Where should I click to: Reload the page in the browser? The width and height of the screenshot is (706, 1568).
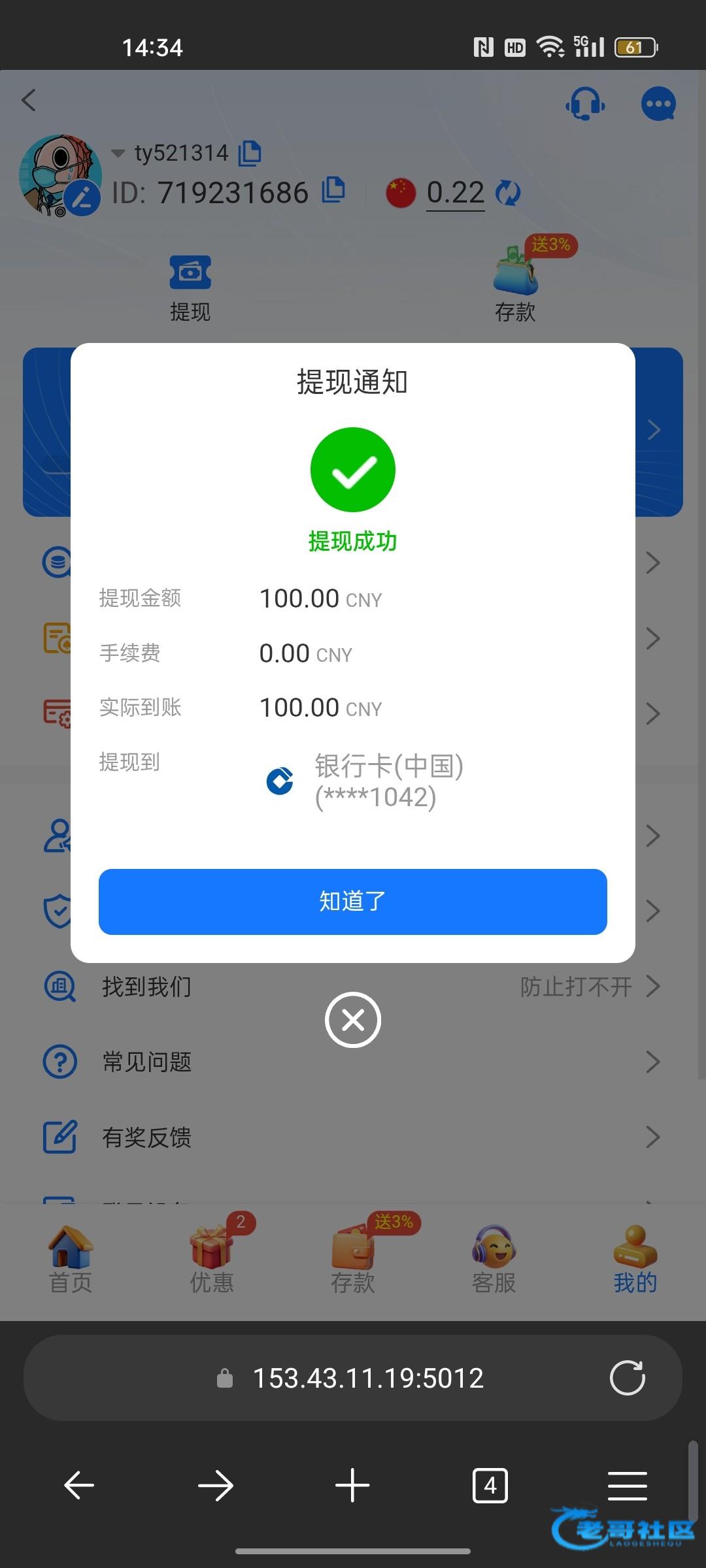click(x=627, y=1378)
